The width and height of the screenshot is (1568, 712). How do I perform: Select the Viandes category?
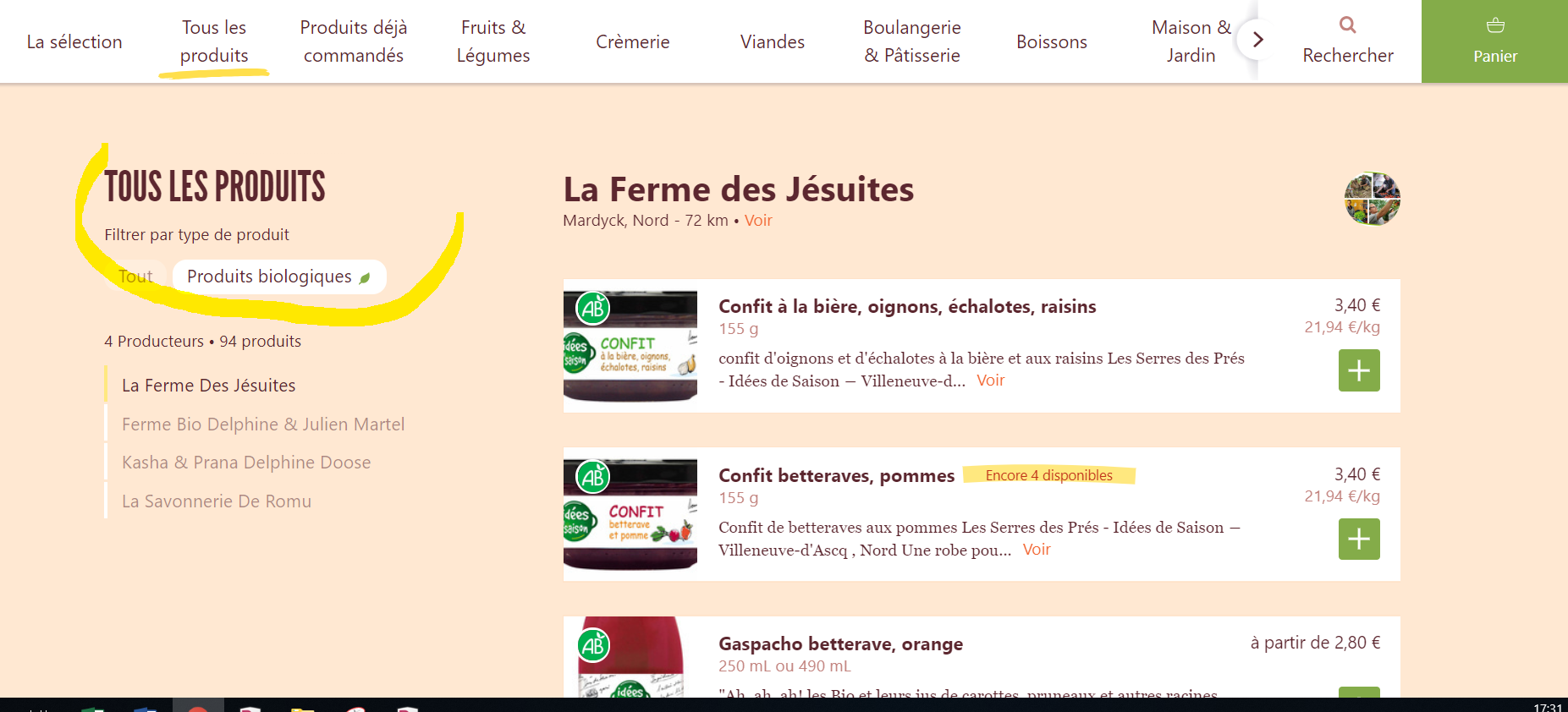[772, 41]
